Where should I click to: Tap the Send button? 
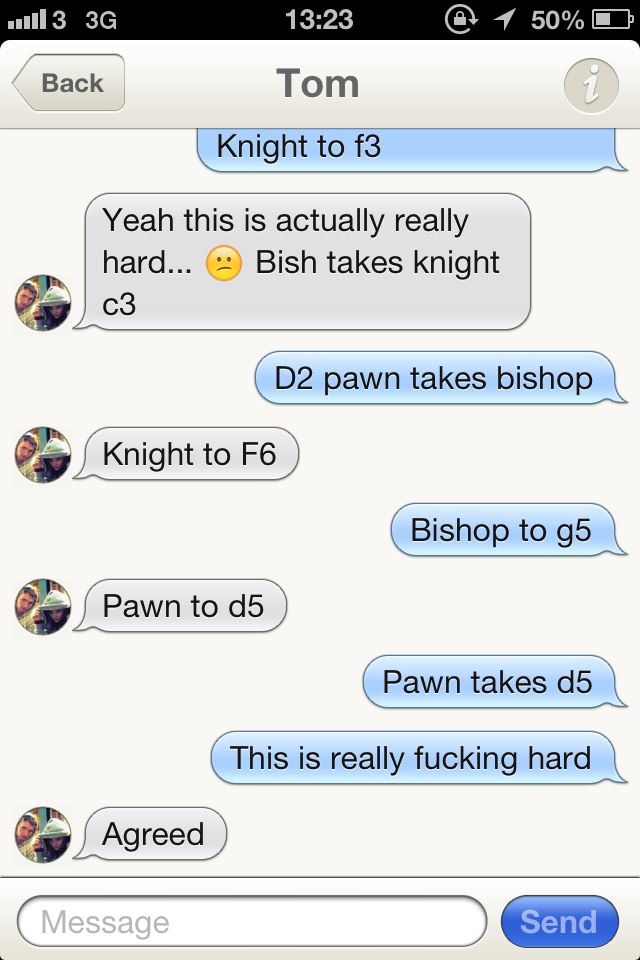(x=559, y=921)
